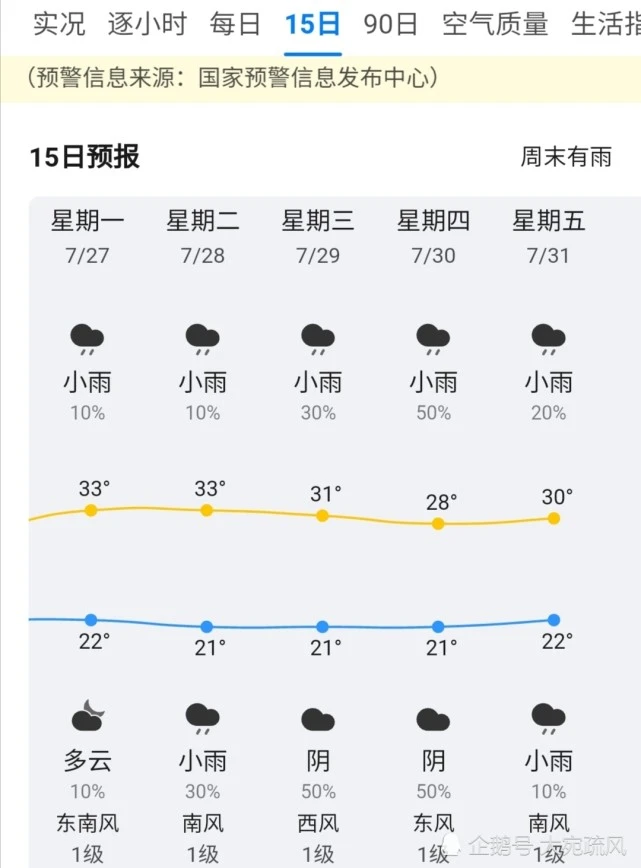Go to the 90日 forecast tab
Screen dimensions: 641x868
click(391, 25)
